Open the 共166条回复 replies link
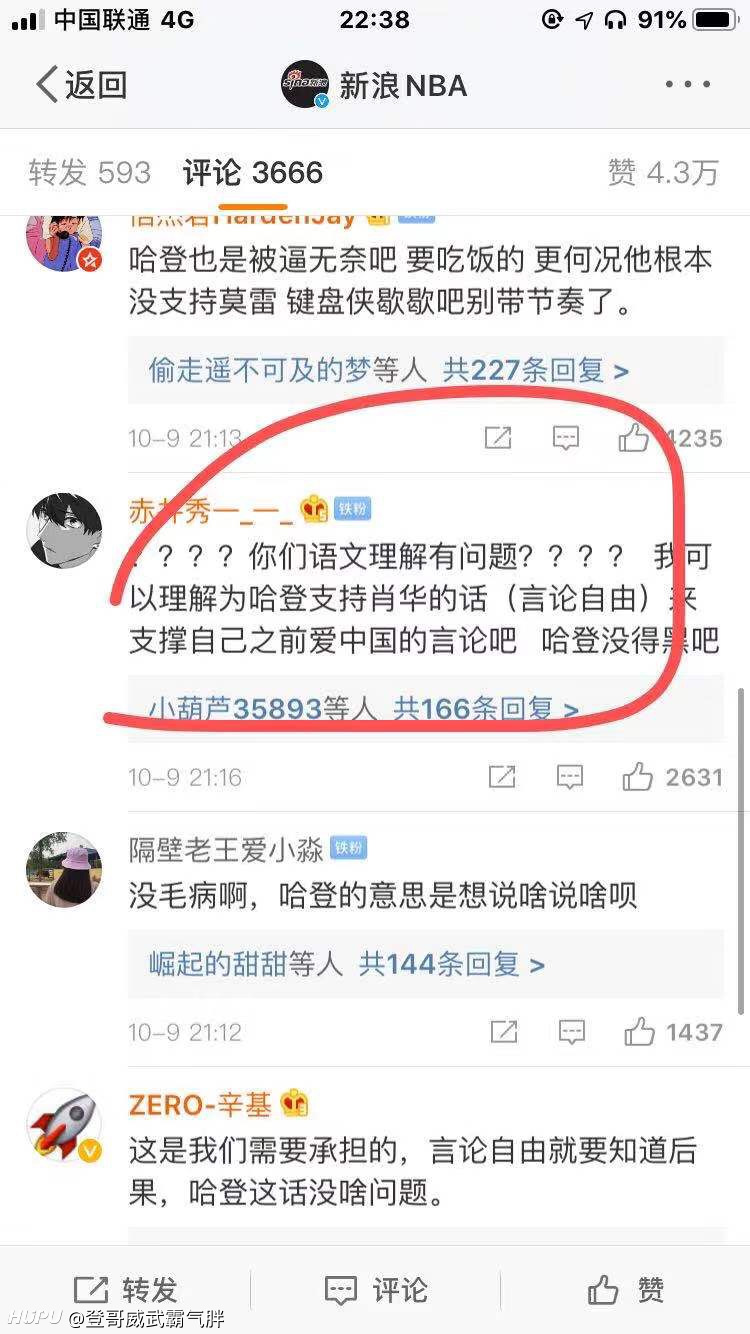Screen dimensions: 750x1334 click(x=486, y=709)
